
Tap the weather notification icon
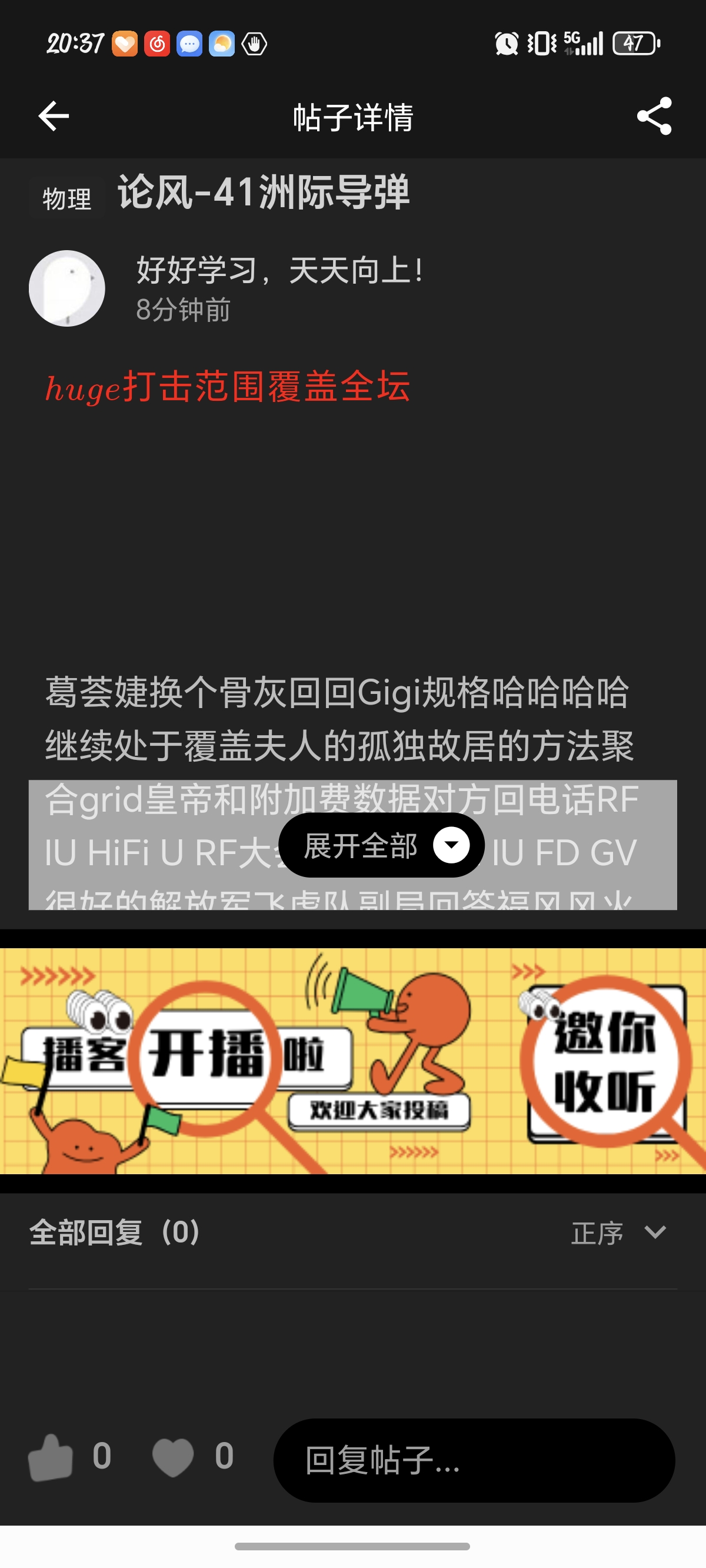(x=223, y=44)
